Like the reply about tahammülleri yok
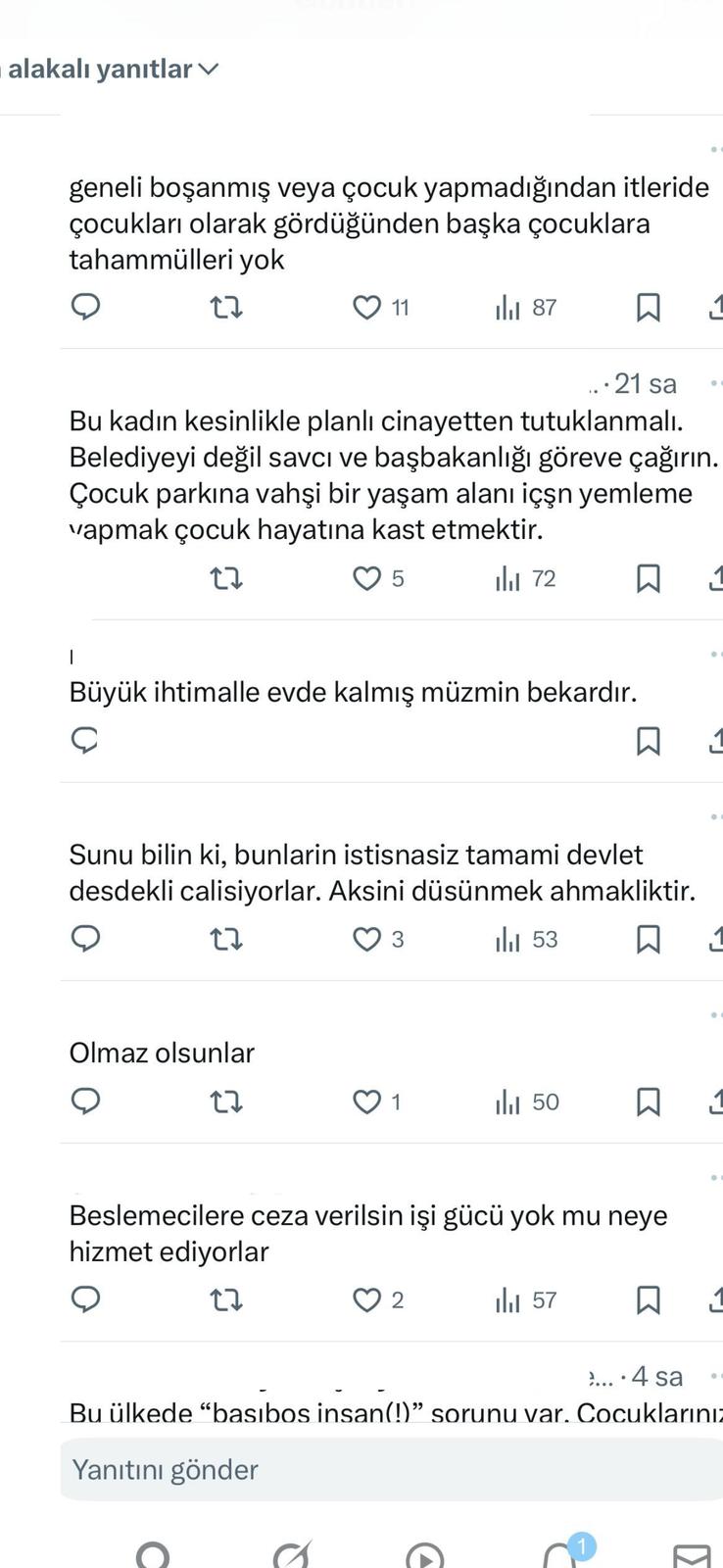723x1568 pixels. click(366, 308)
